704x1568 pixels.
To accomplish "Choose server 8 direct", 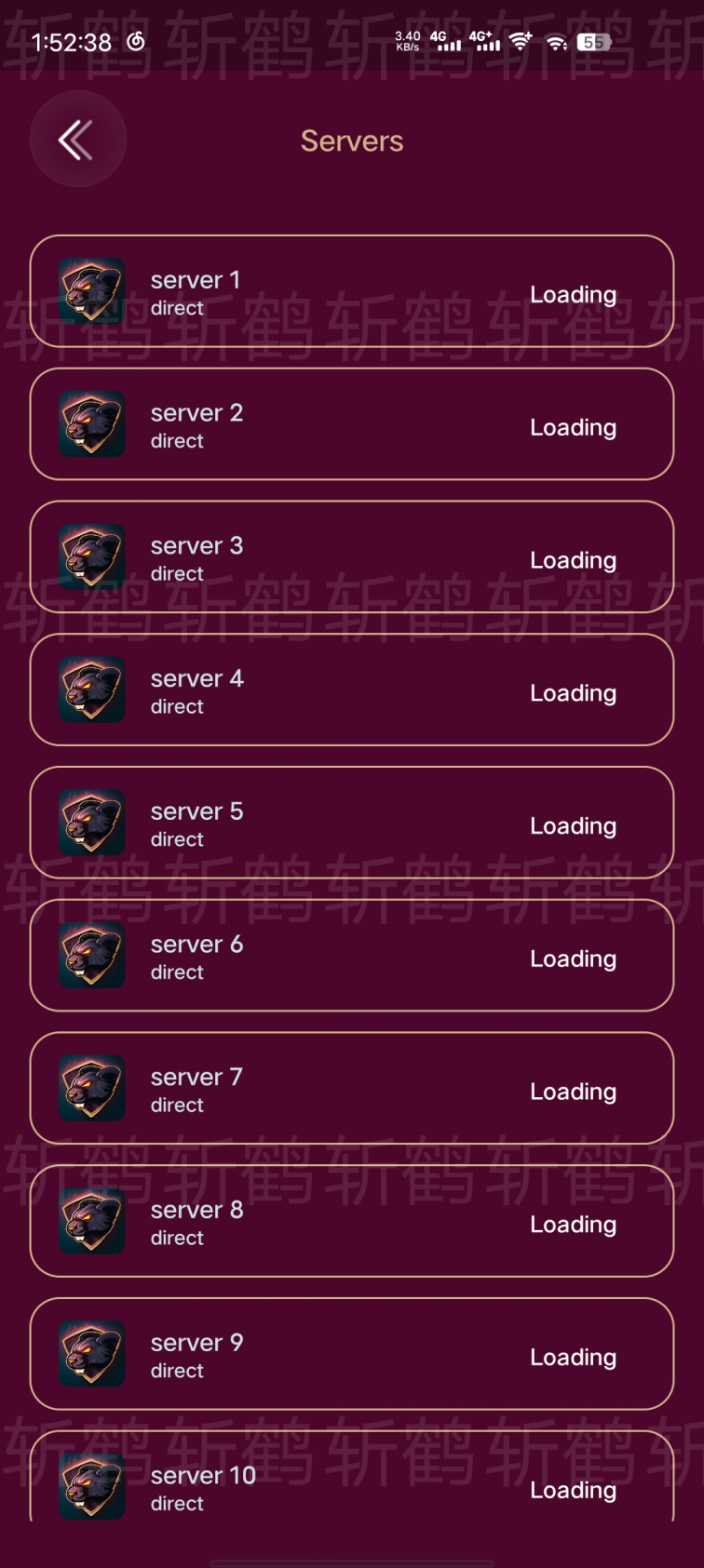I will coord(351,1222).
